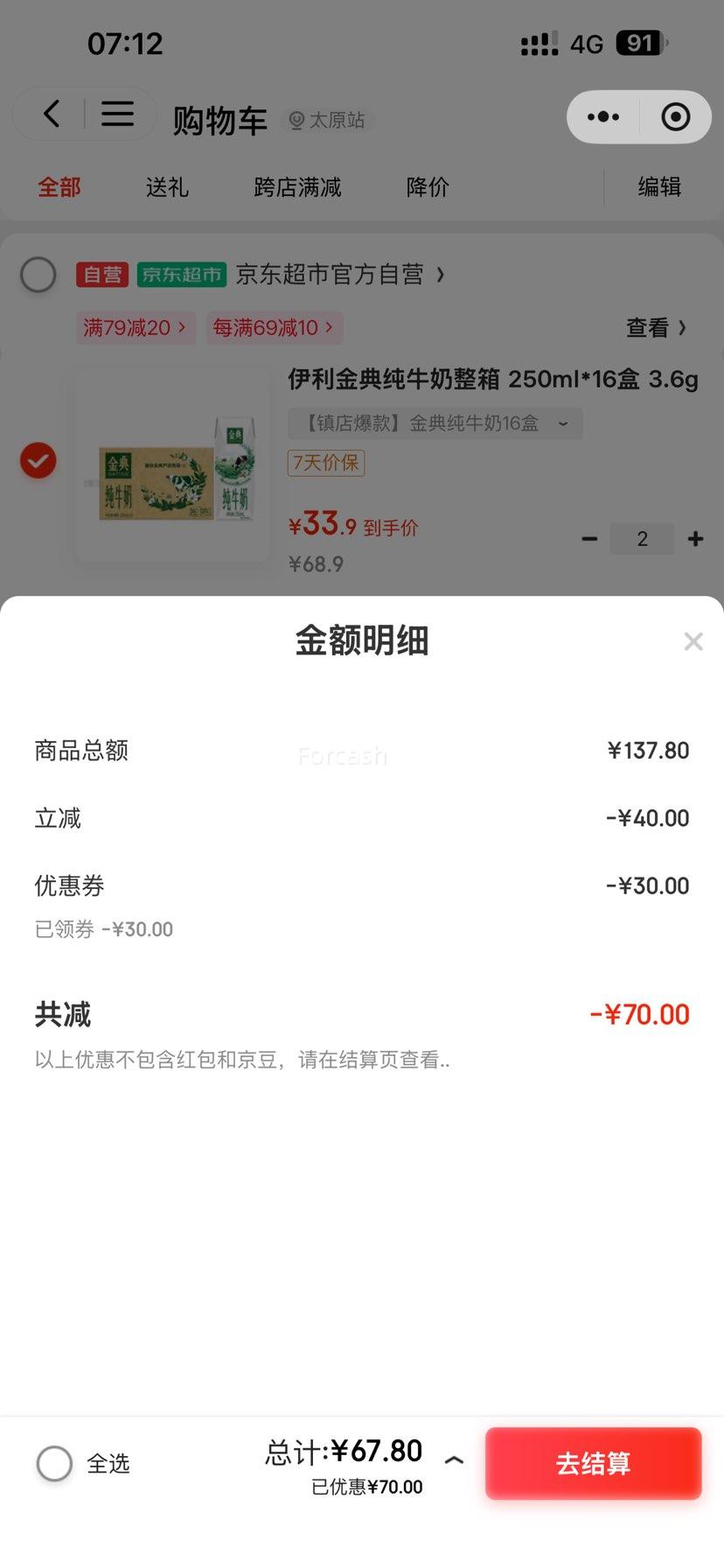724x1568 pixels.
Task: Switch to the 跨店满减 tab
Action: (x=296, y=187)
